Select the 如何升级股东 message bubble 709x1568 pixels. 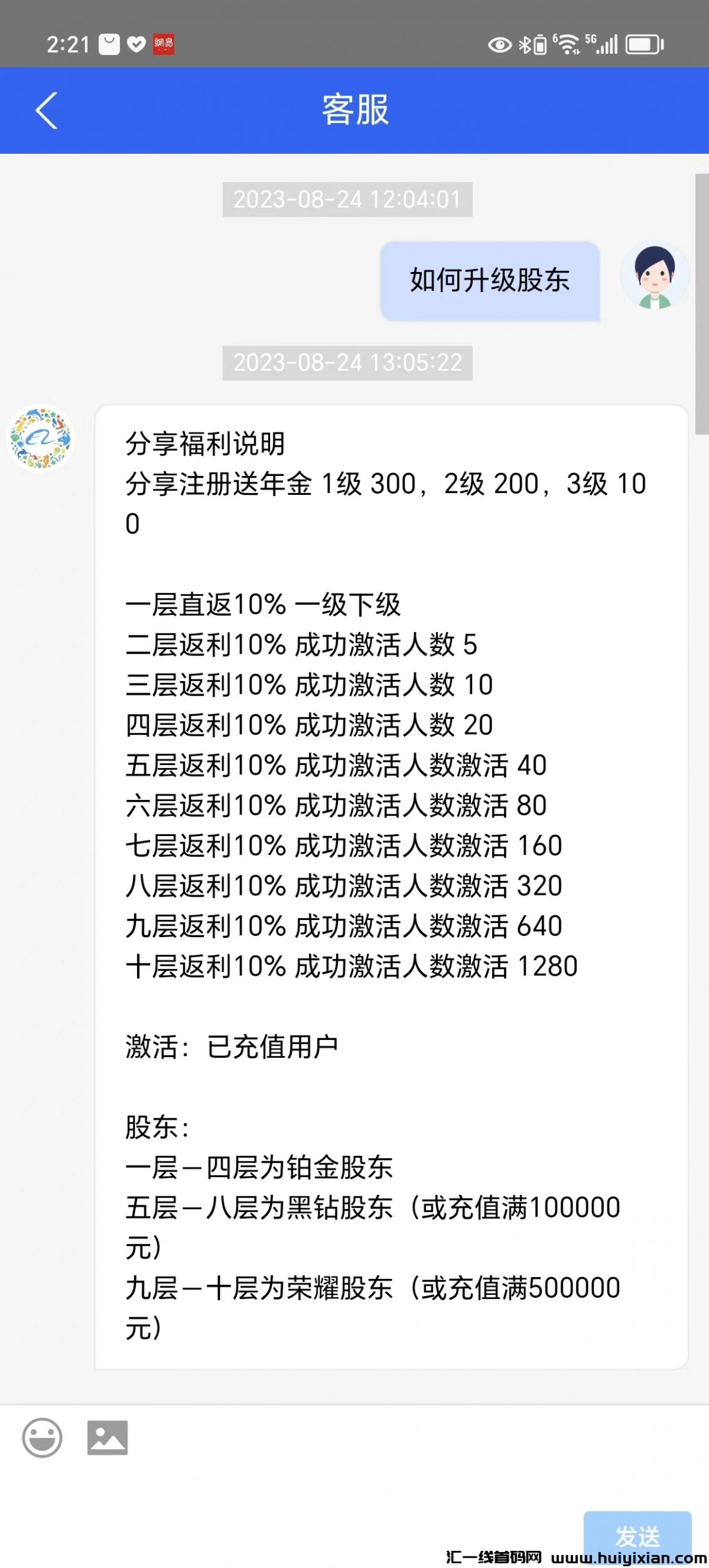click(490, 282)
